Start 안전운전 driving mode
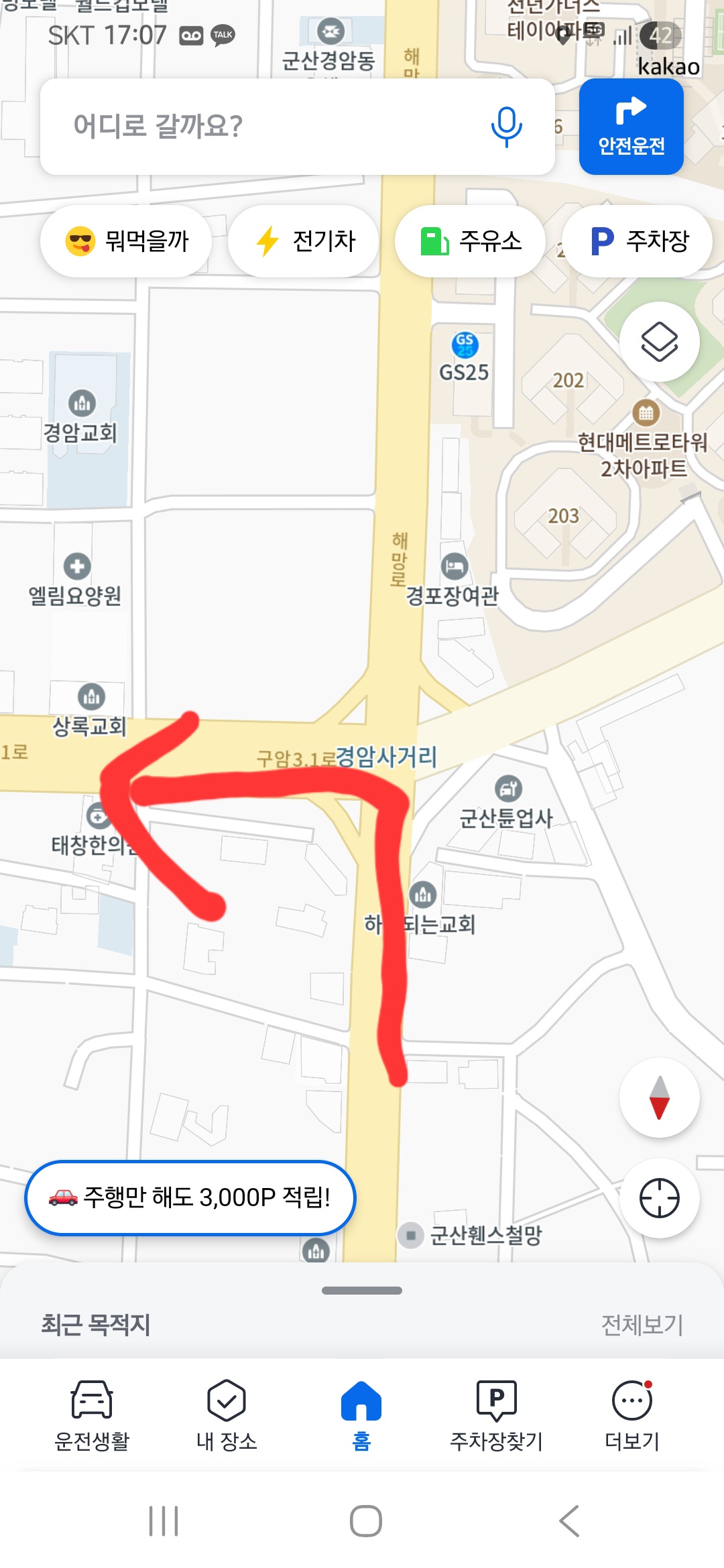The height and width of the screenshot is (1568, 724). 631,127
